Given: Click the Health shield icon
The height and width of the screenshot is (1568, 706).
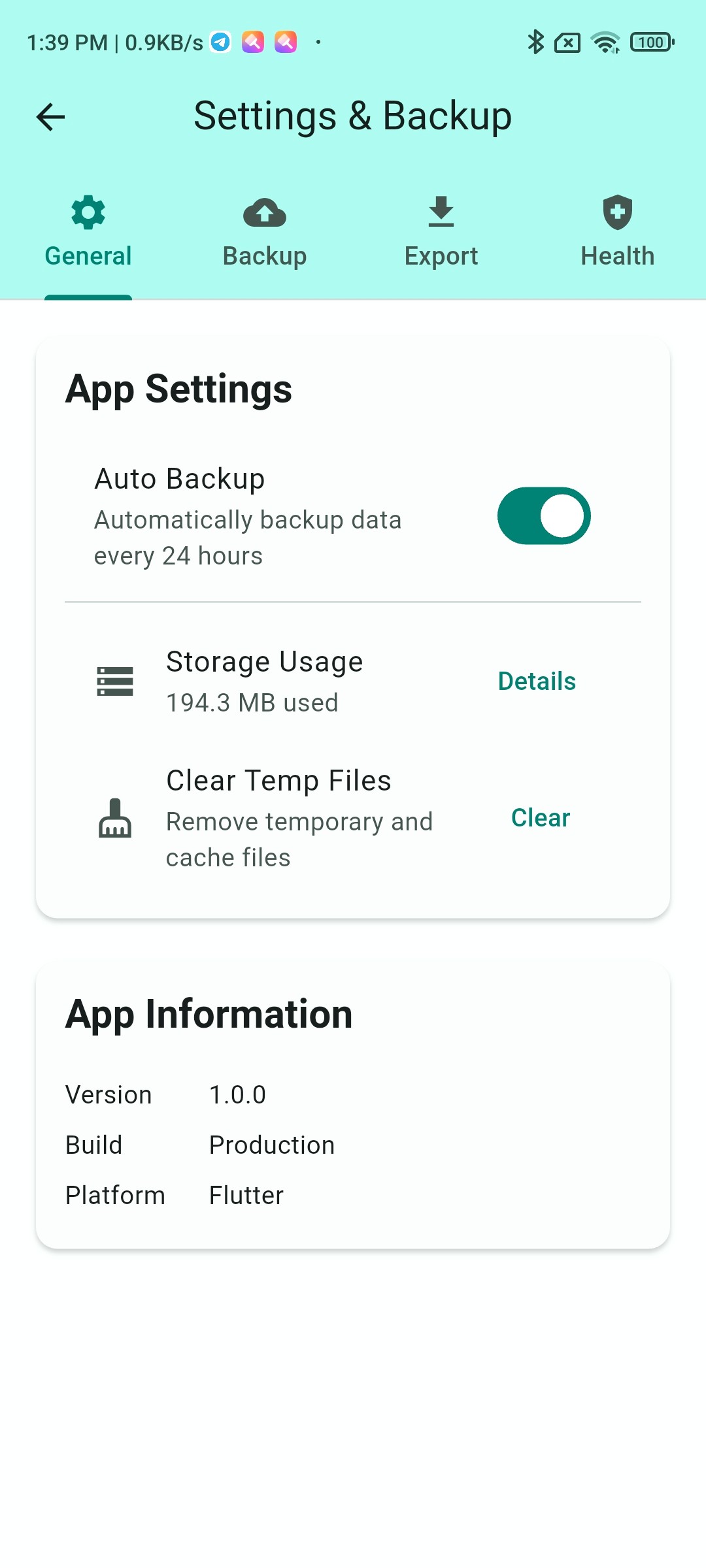Looking at the screenshot, I should point(618,212).
